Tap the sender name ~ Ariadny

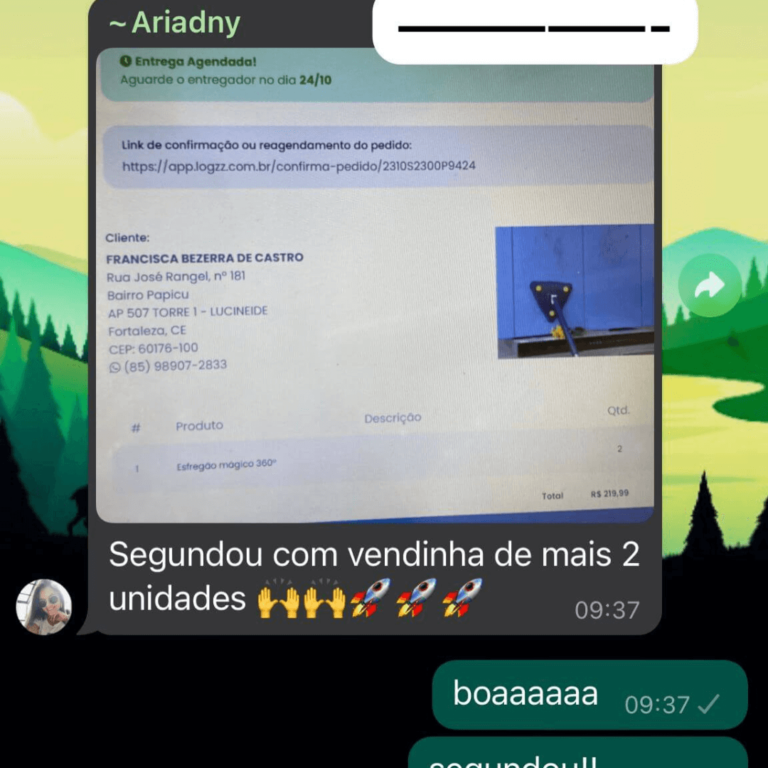(x=175, y=22)
